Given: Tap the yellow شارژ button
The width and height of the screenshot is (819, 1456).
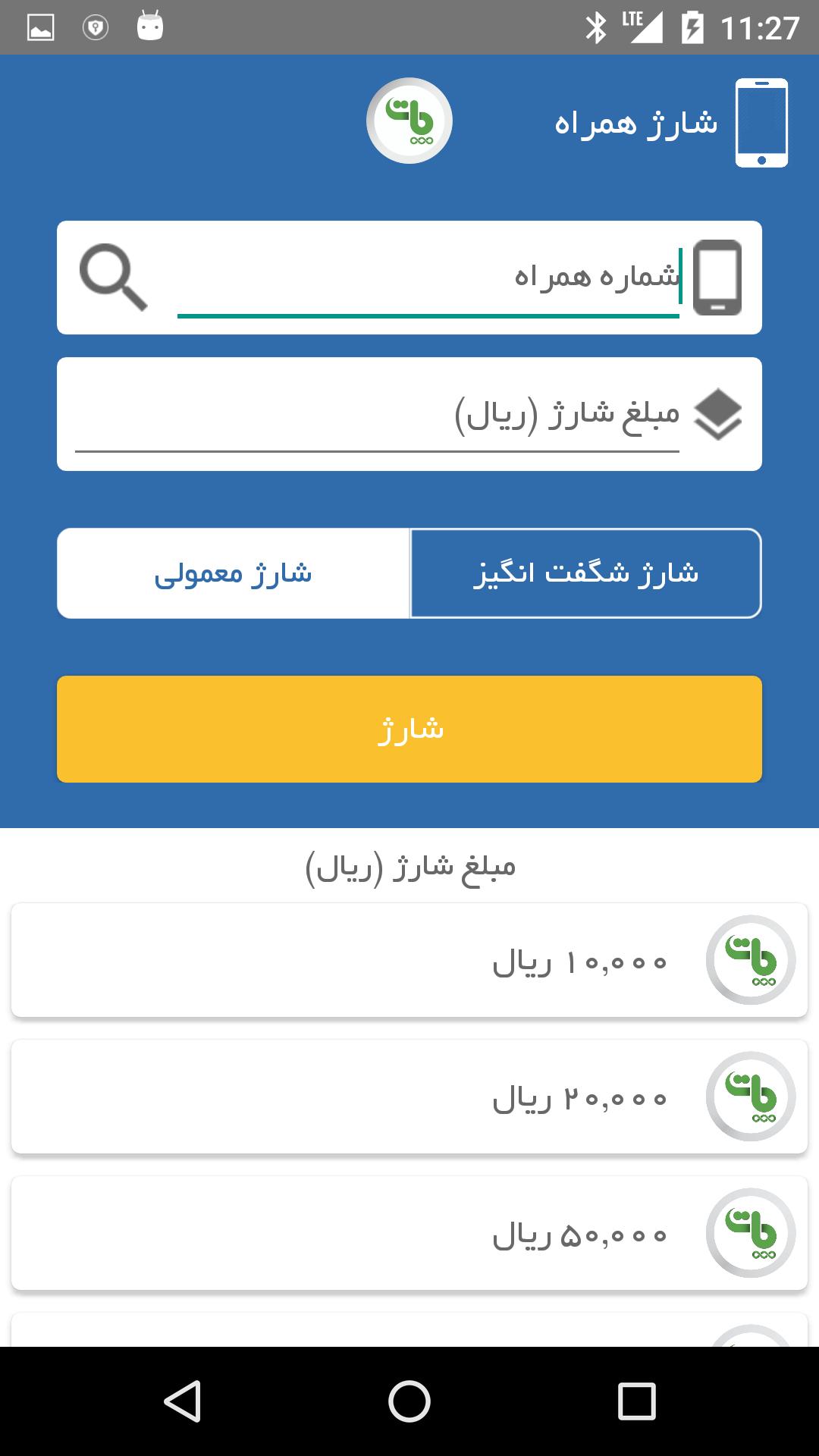Looking at the screenshot, I should (x=409, y=729).
